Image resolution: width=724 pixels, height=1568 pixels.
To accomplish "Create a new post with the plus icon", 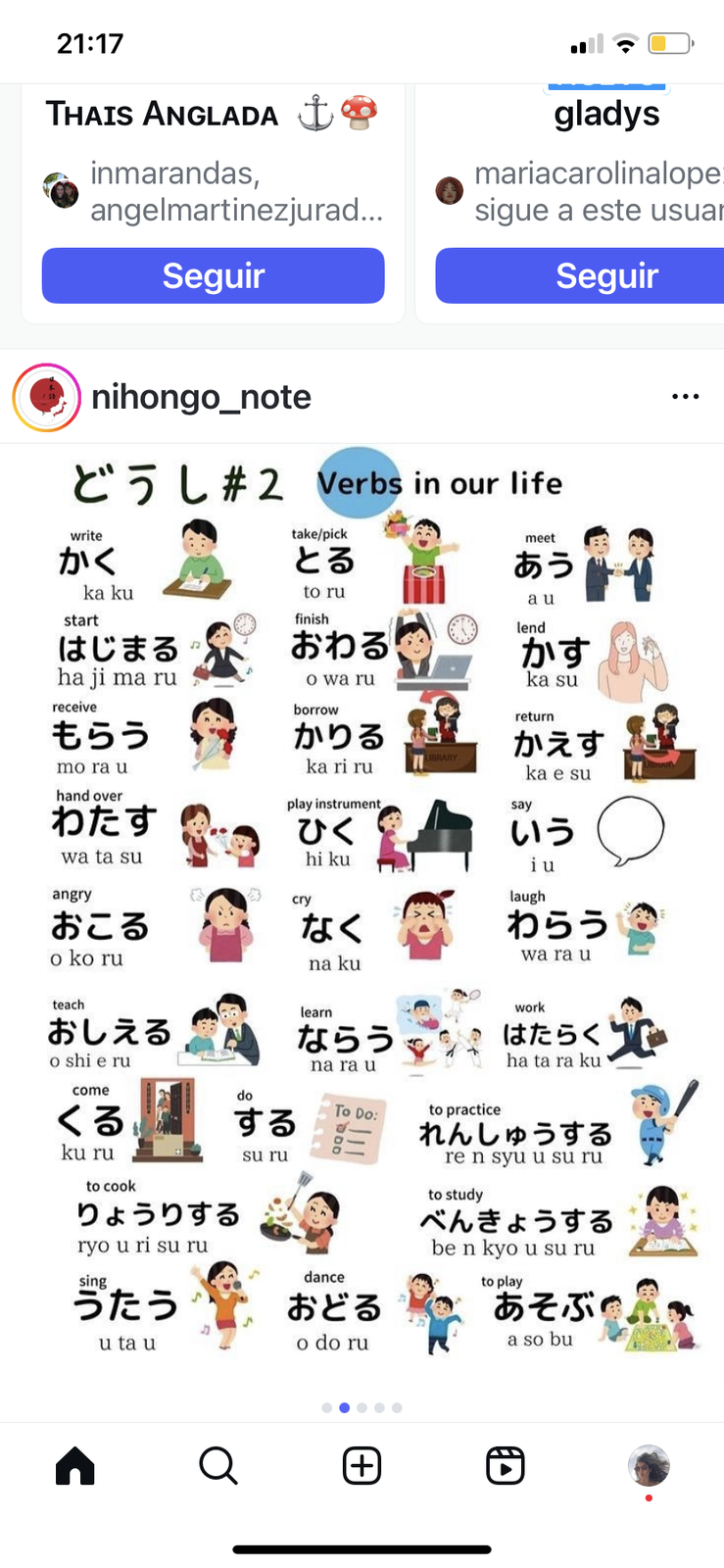I will click(362, 1466).
